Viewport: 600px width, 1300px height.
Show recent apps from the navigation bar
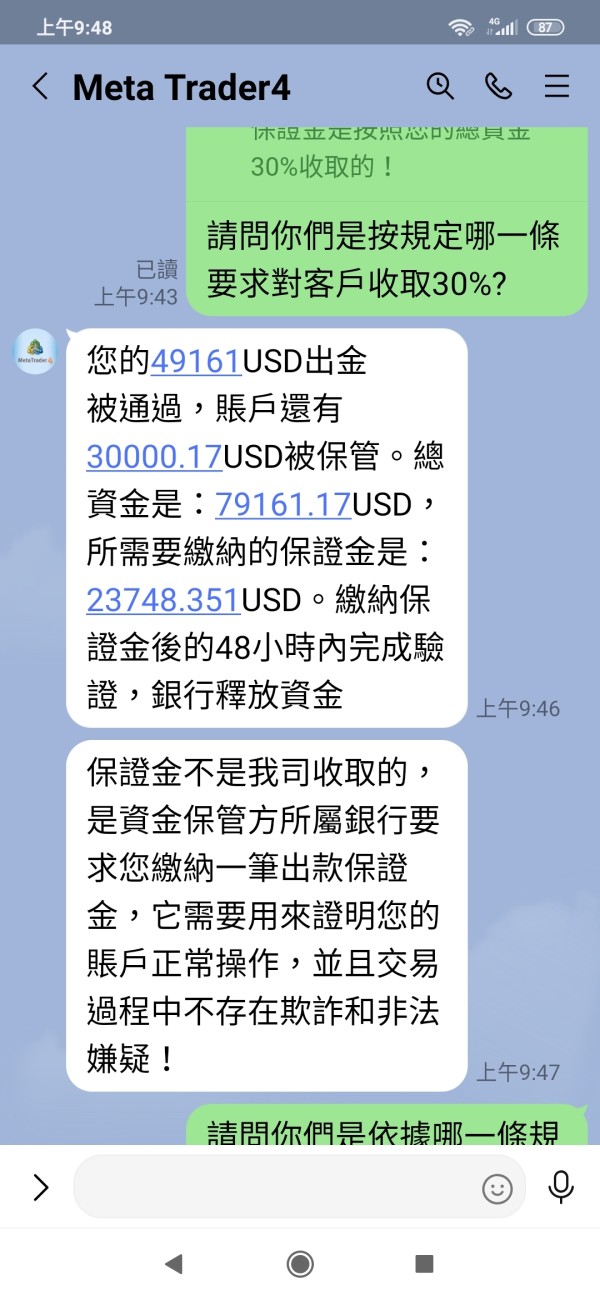424,1264
